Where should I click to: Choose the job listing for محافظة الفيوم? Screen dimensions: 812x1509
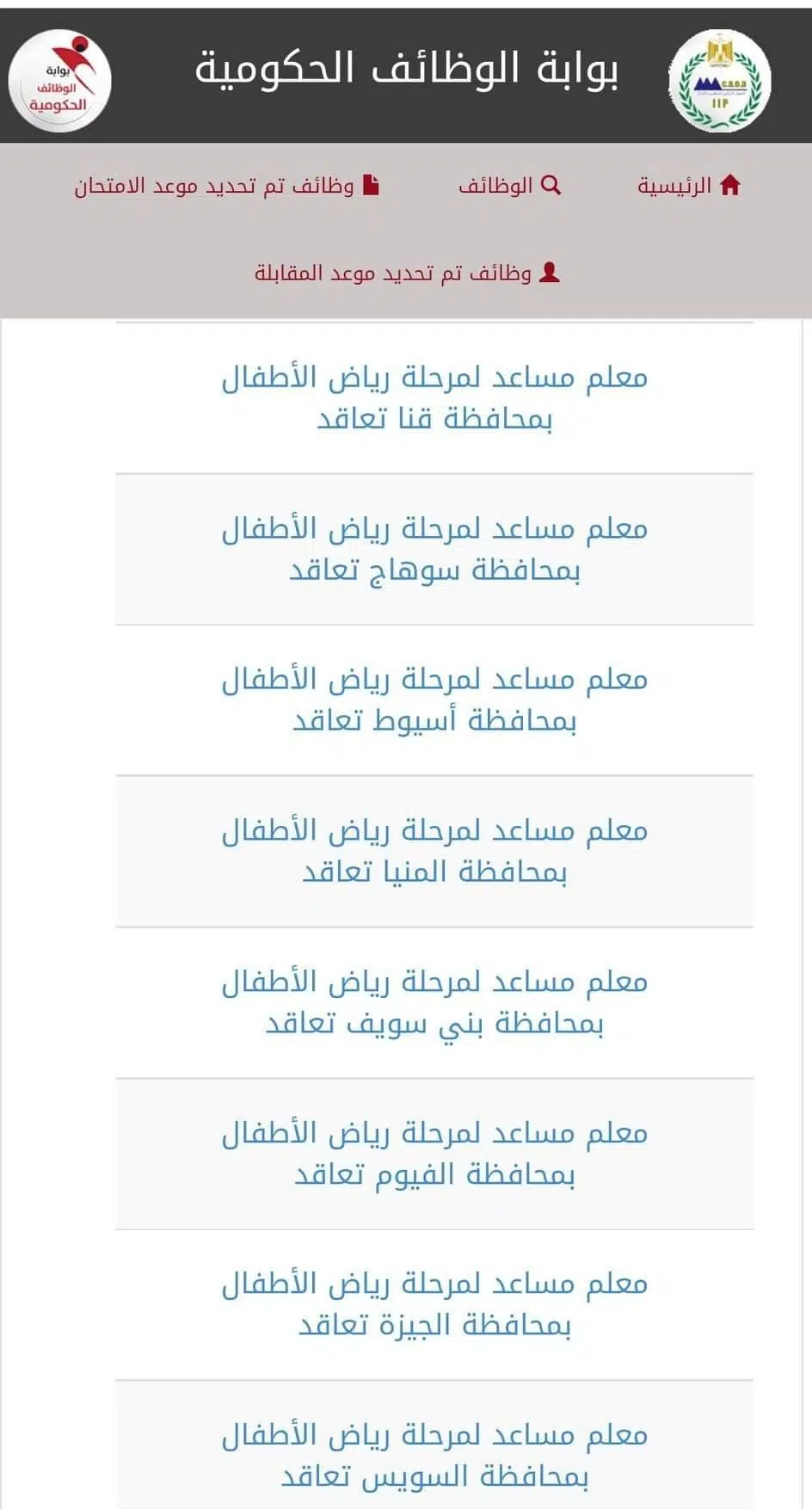[434, 1153]
